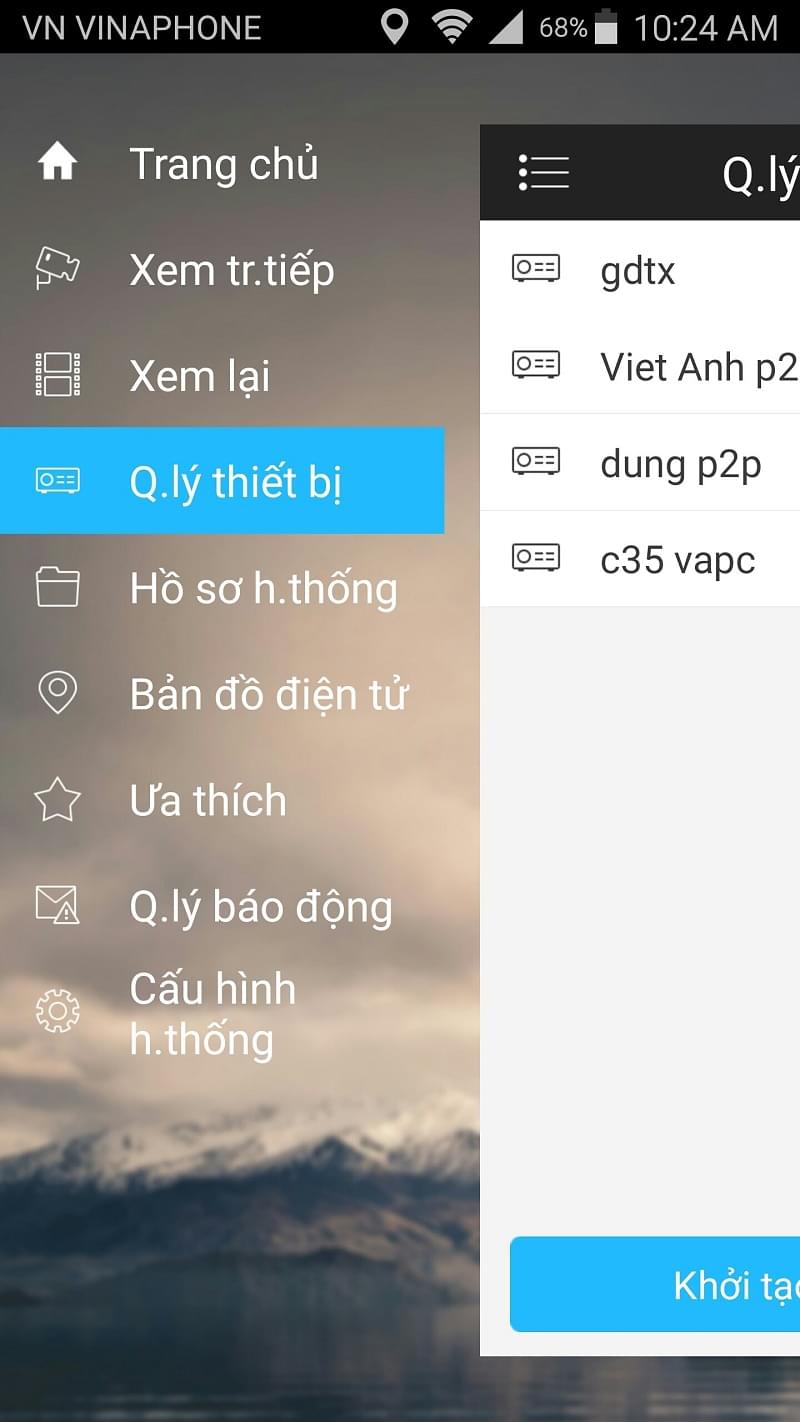The height and width of the screenshot is (1422, 800).
Task: Open Hồ sơ h.thống
Action: [x=262, y=588]
